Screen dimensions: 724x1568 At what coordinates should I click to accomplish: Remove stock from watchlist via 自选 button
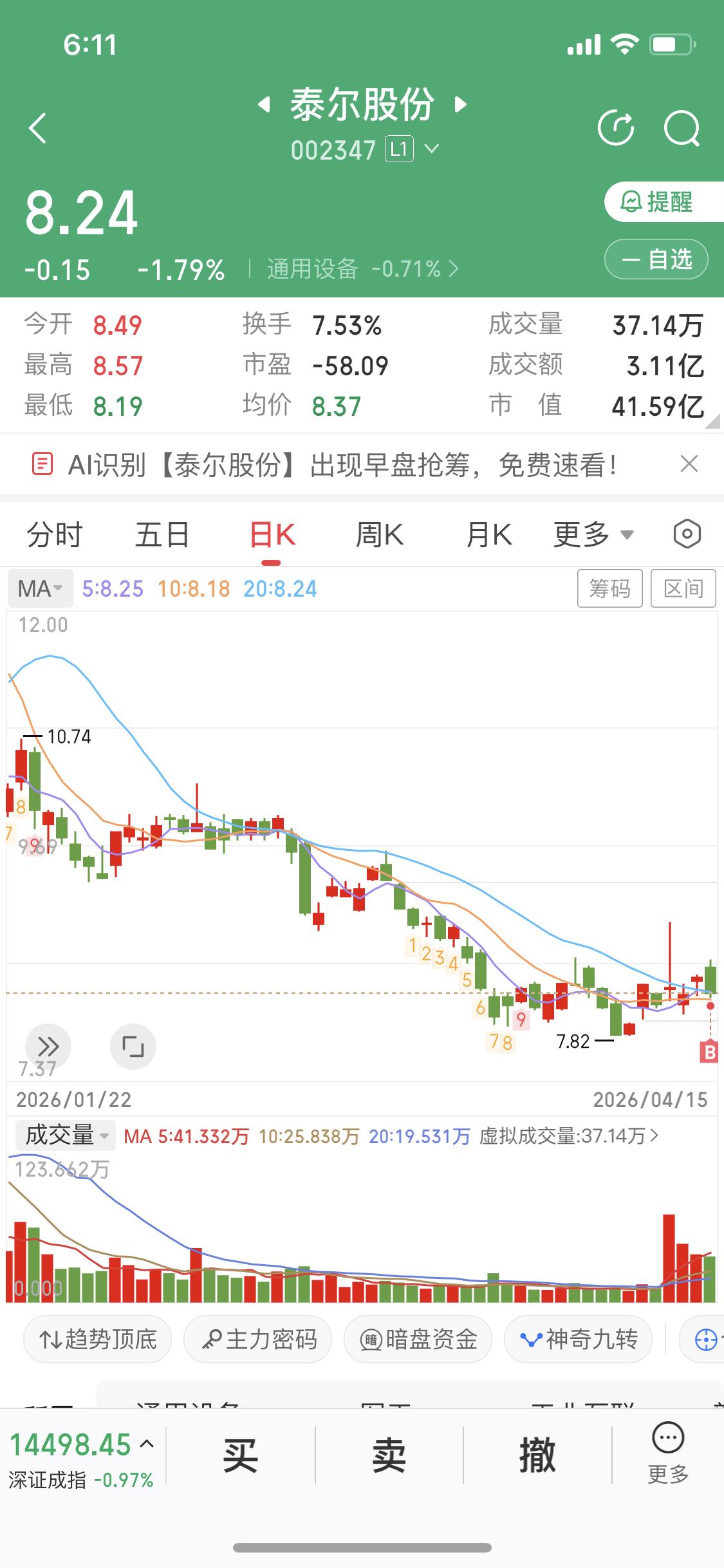[656, 259]
